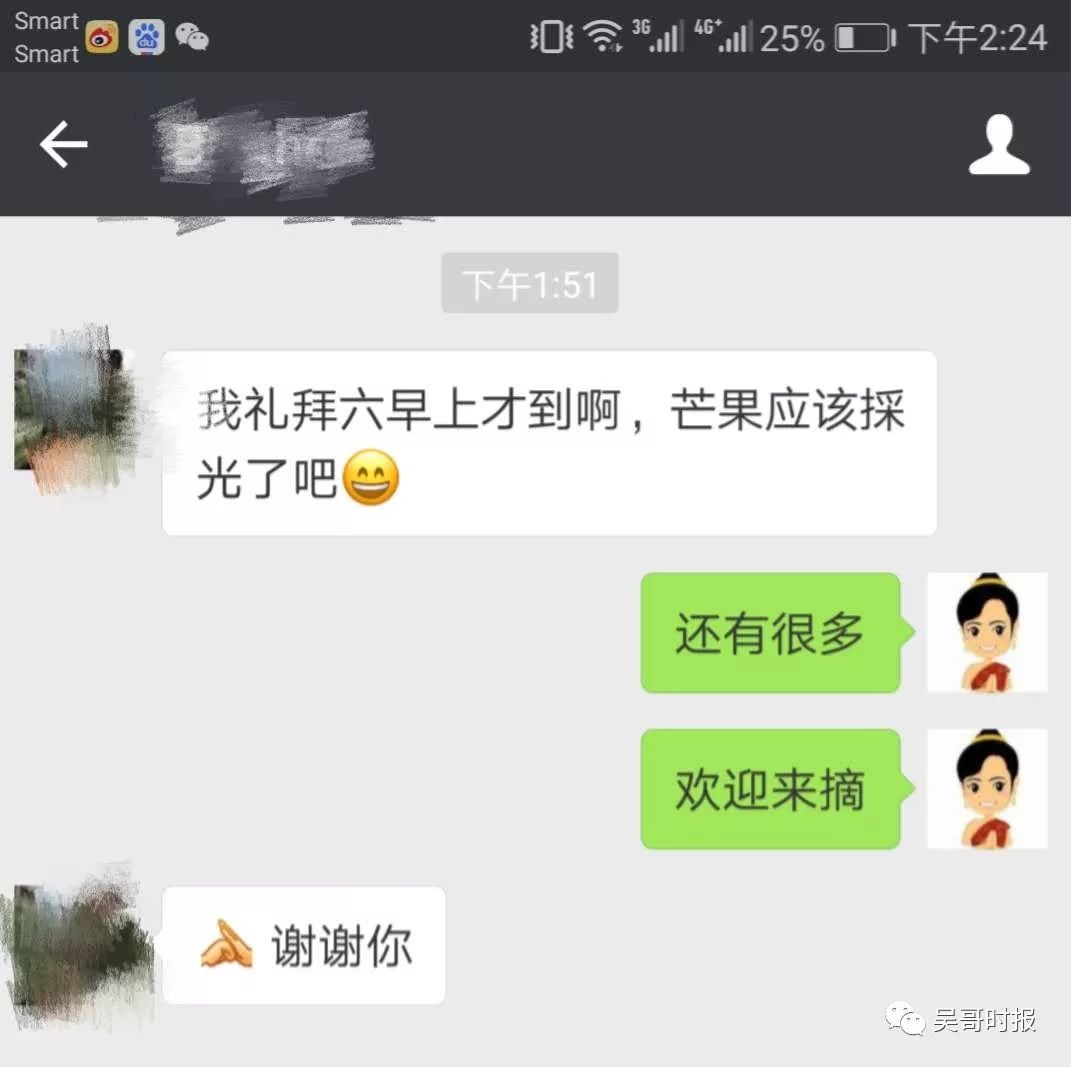1071x1067 pixels.
Task: Go back using the top-left arrow
Action: pyautogui.click(x=63, y=146)
